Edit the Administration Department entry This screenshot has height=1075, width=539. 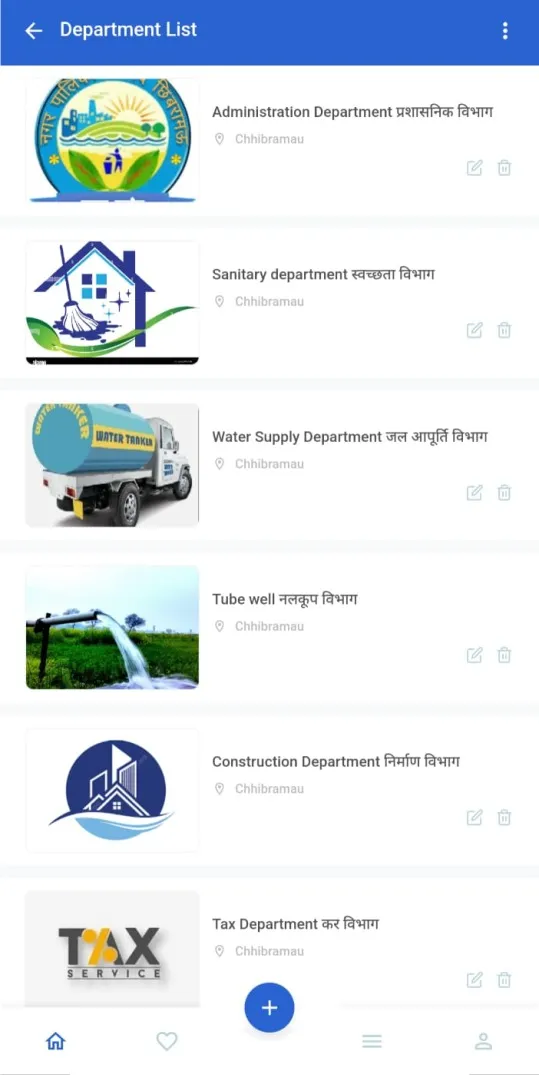click(475, 168)
